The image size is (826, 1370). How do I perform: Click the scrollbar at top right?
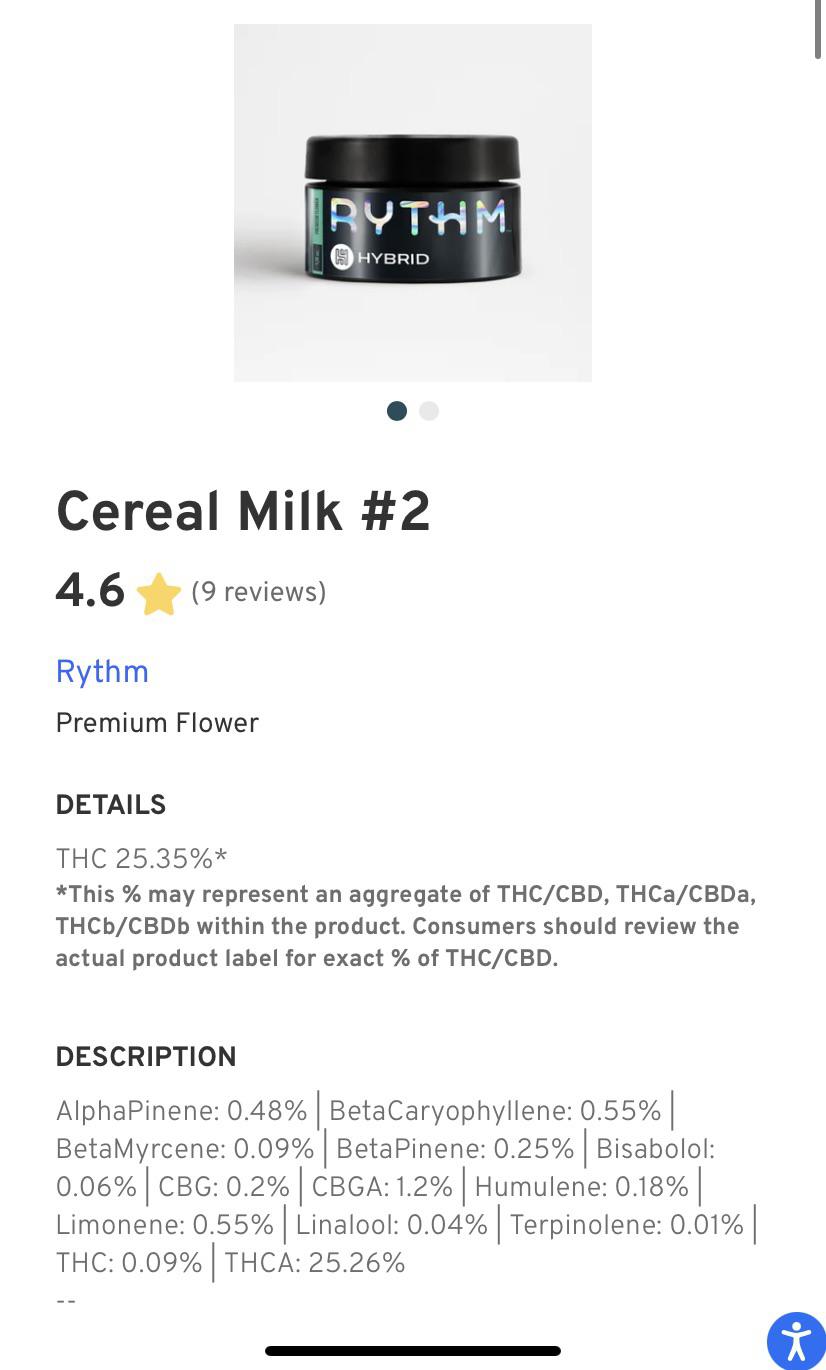pyautogui.click(x=820, y=30)
